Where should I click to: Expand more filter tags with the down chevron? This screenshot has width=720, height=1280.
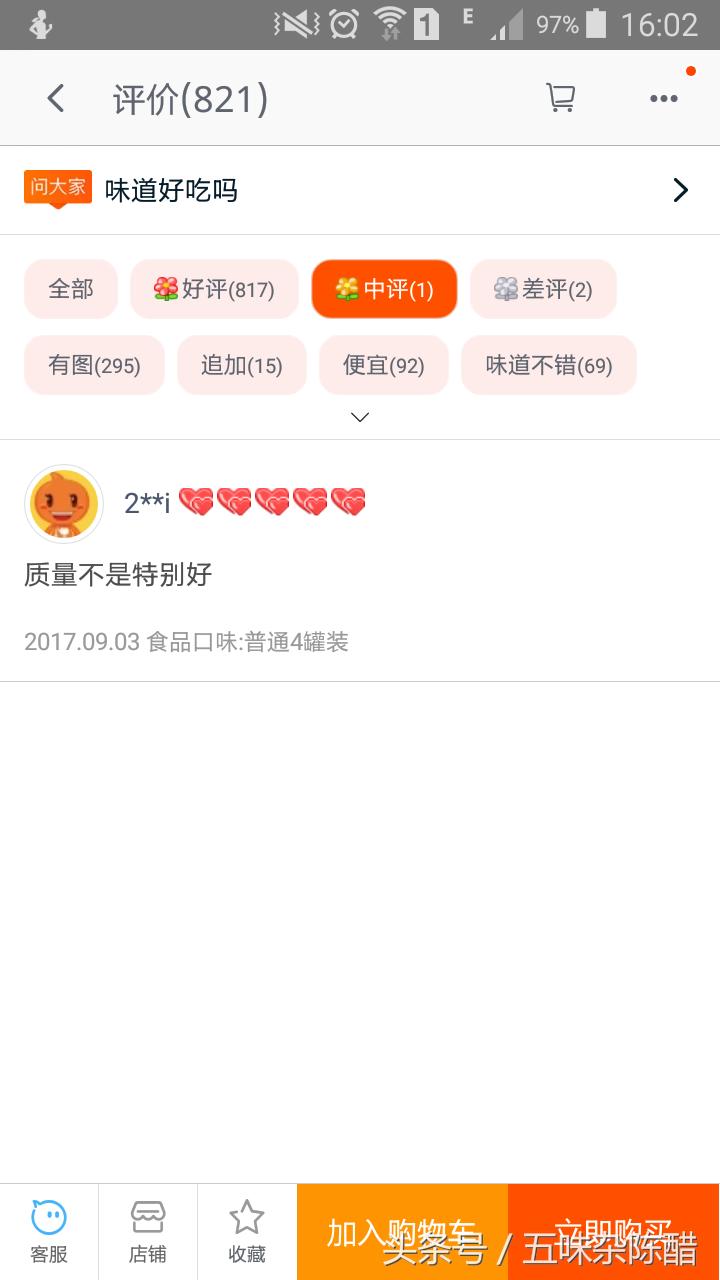[359, 416]
